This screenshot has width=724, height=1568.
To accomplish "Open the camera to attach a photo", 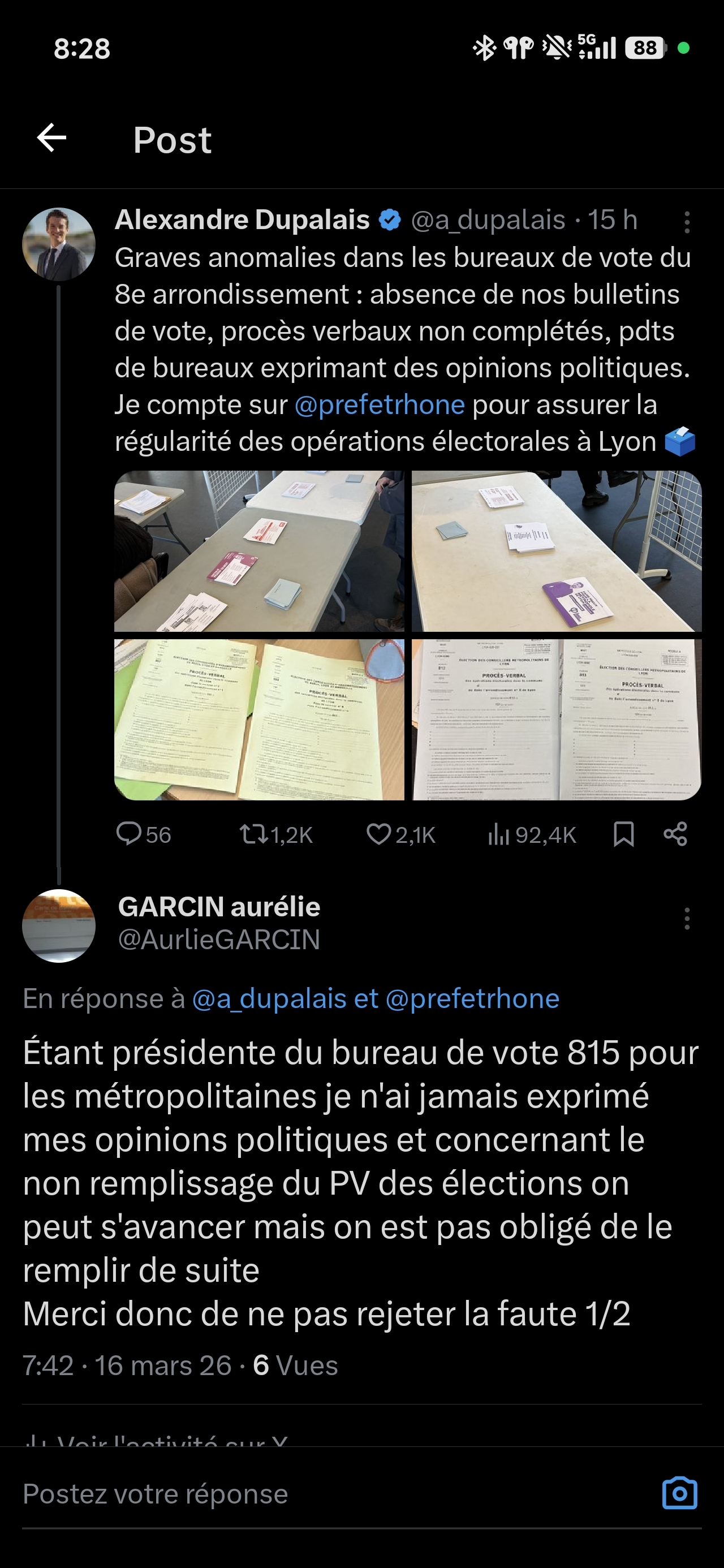I will coord(679,1493).
